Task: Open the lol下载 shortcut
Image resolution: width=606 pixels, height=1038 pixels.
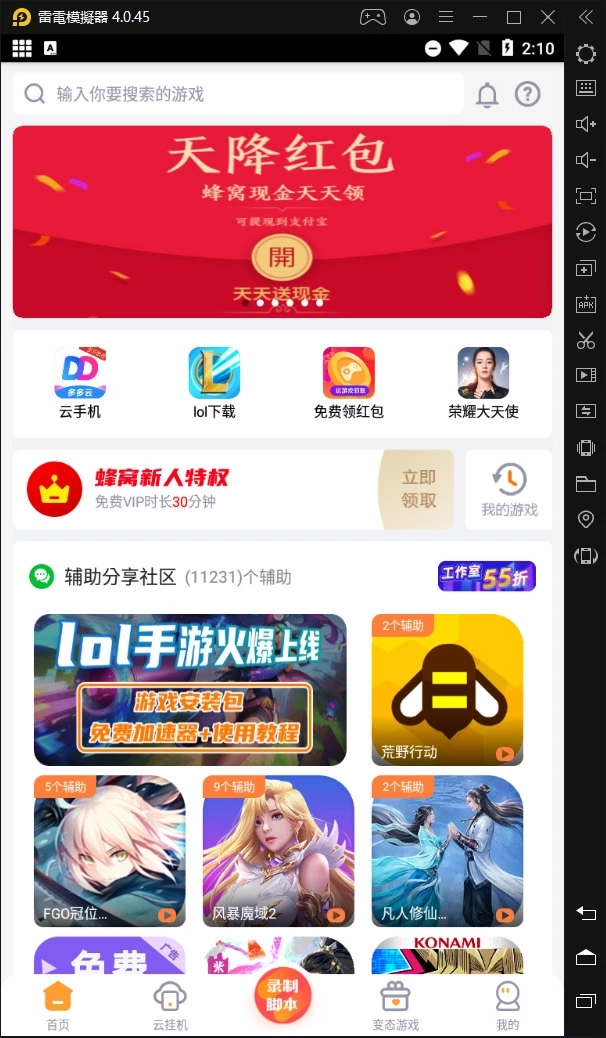Action: coord(214,382)
